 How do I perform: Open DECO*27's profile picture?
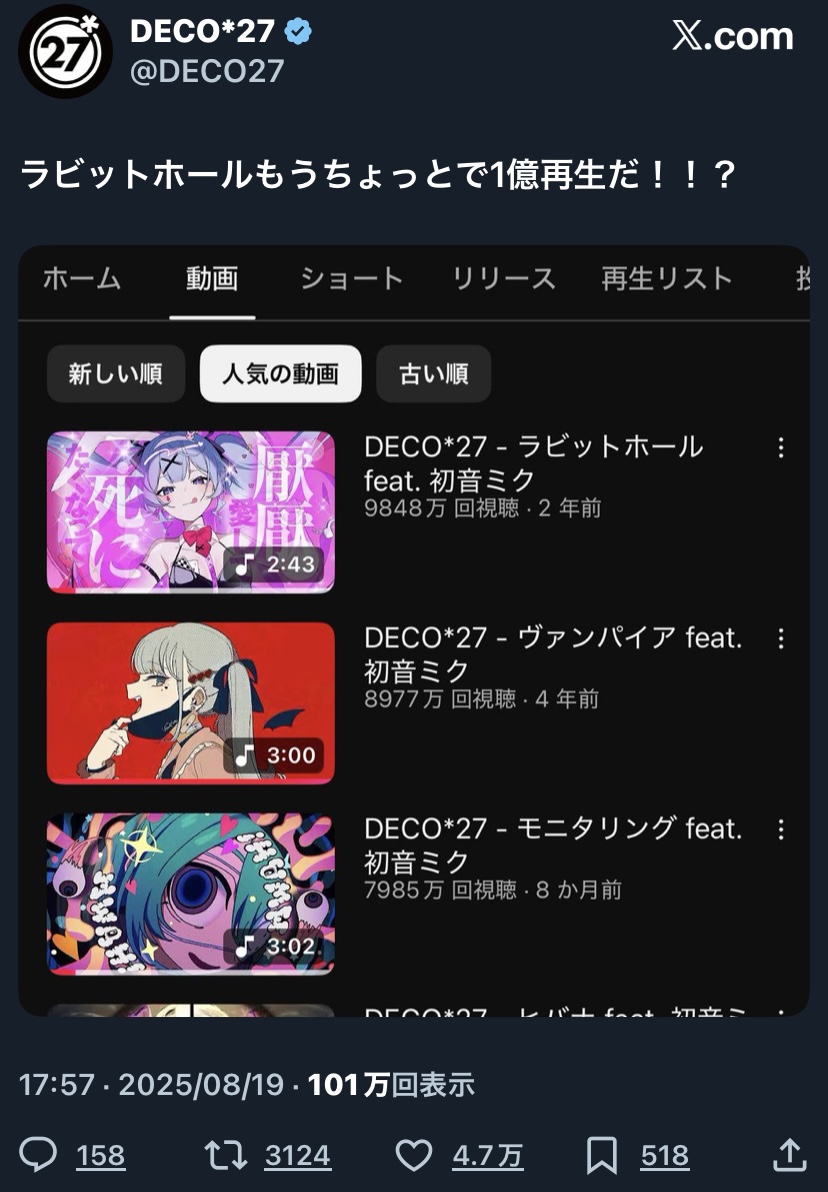(66, 51)
